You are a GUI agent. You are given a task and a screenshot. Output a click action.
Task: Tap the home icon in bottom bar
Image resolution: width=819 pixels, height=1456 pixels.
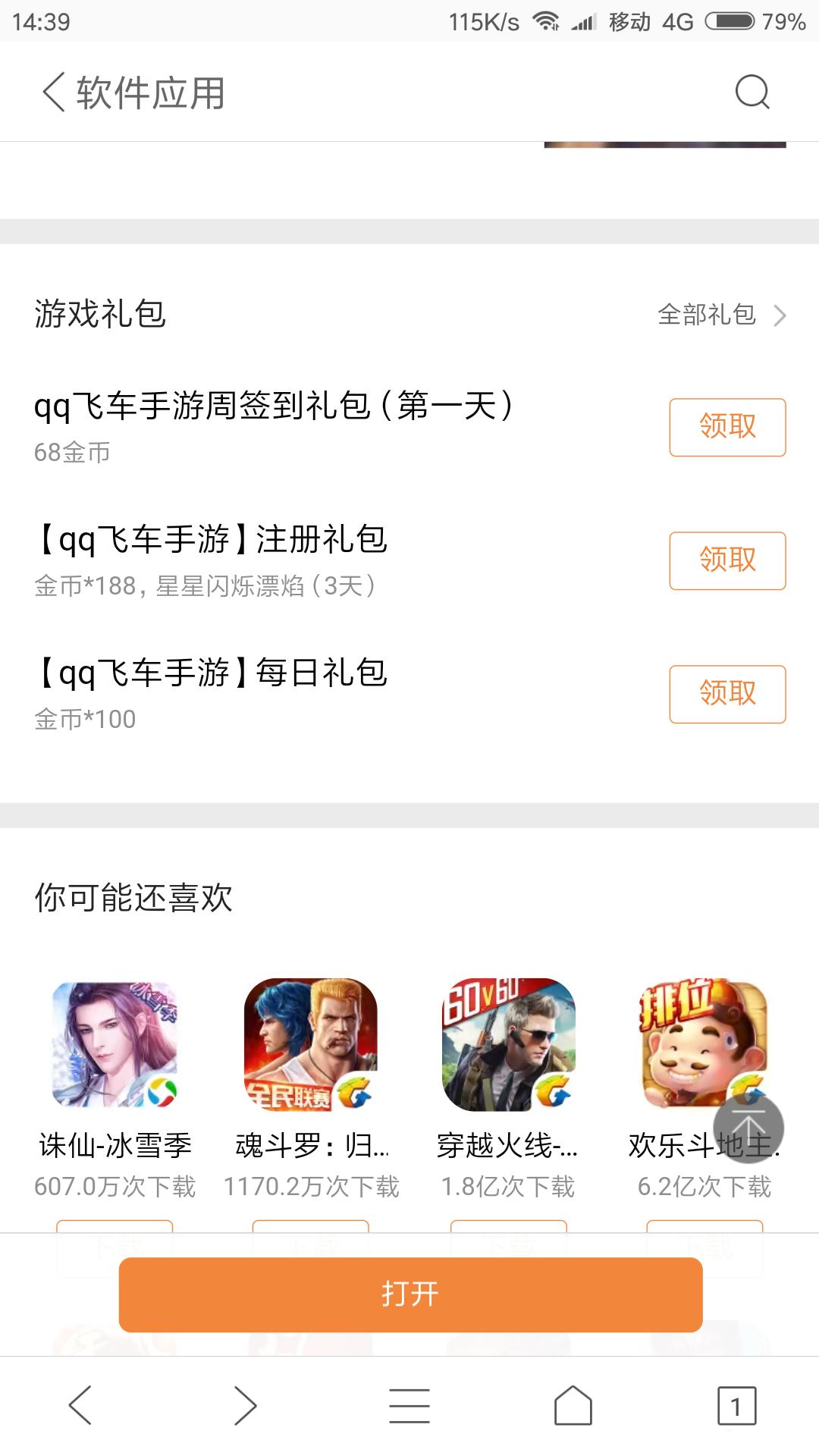[x=573, y=1404]
